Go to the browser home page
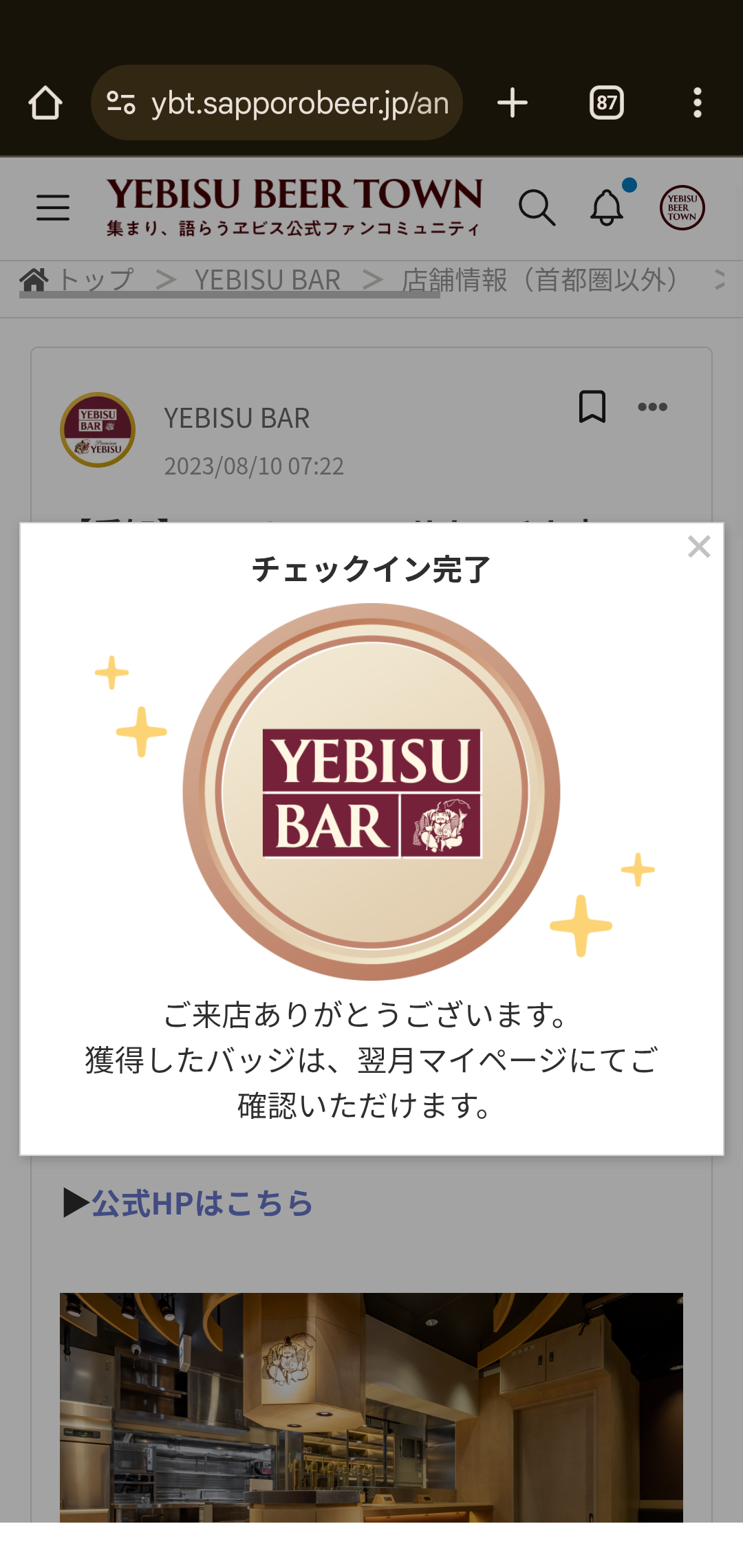The width and height of the screenshot is (743, 1568). (x=45, y=102)
